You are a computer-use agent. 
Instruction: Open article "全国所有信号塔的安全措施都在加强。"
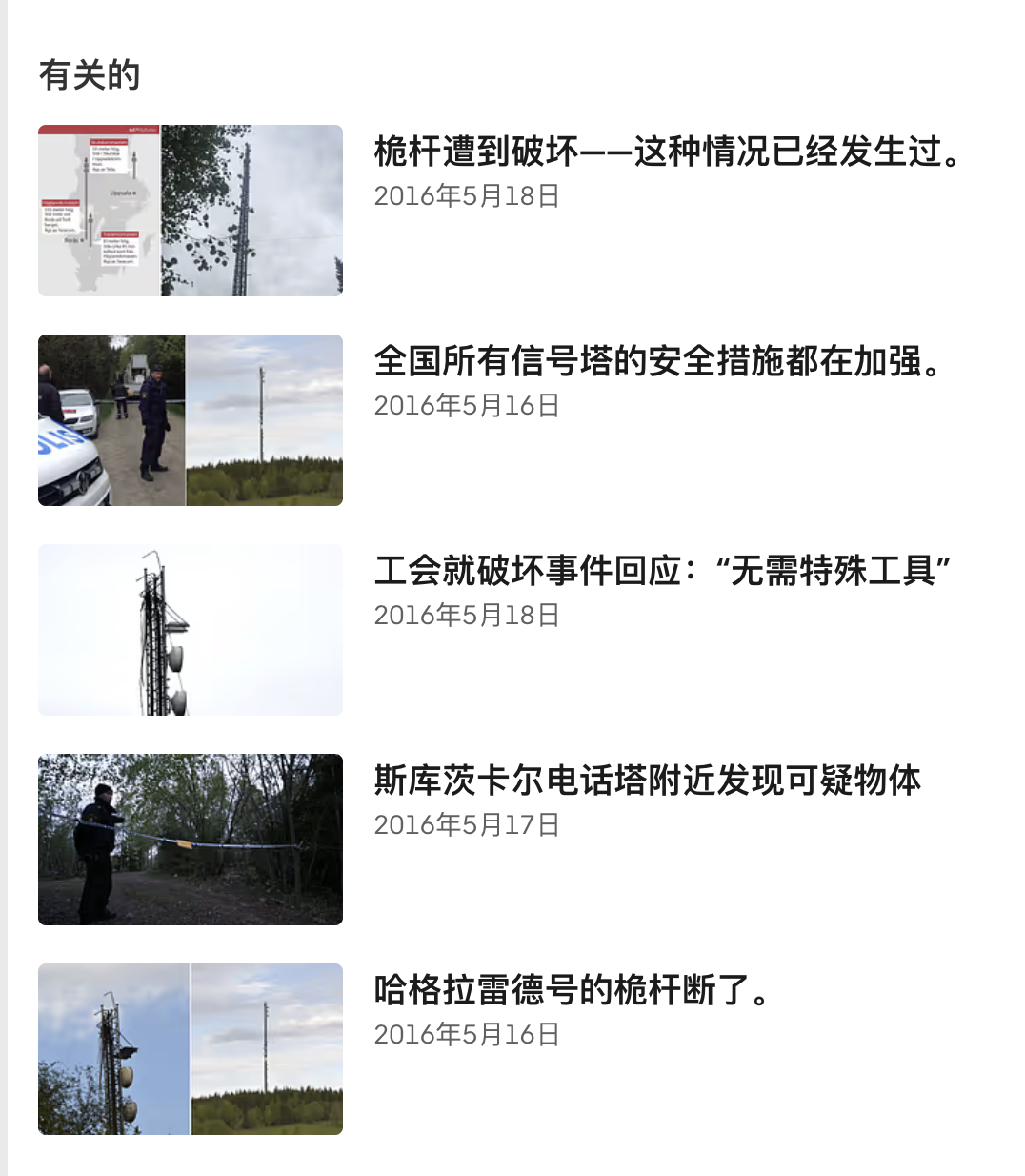658,361
